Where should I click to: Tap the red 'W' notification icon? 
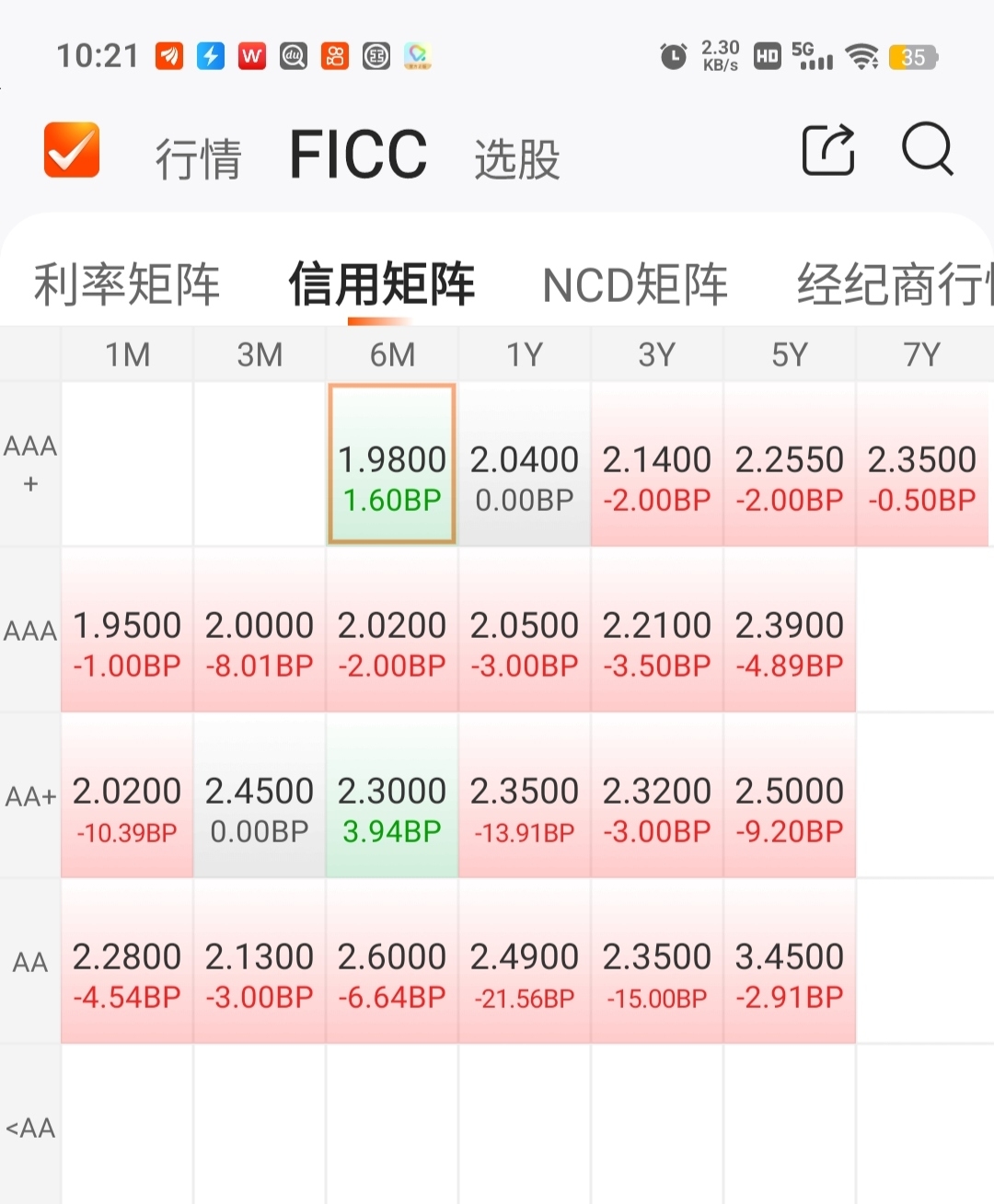(x=251, y=56)
